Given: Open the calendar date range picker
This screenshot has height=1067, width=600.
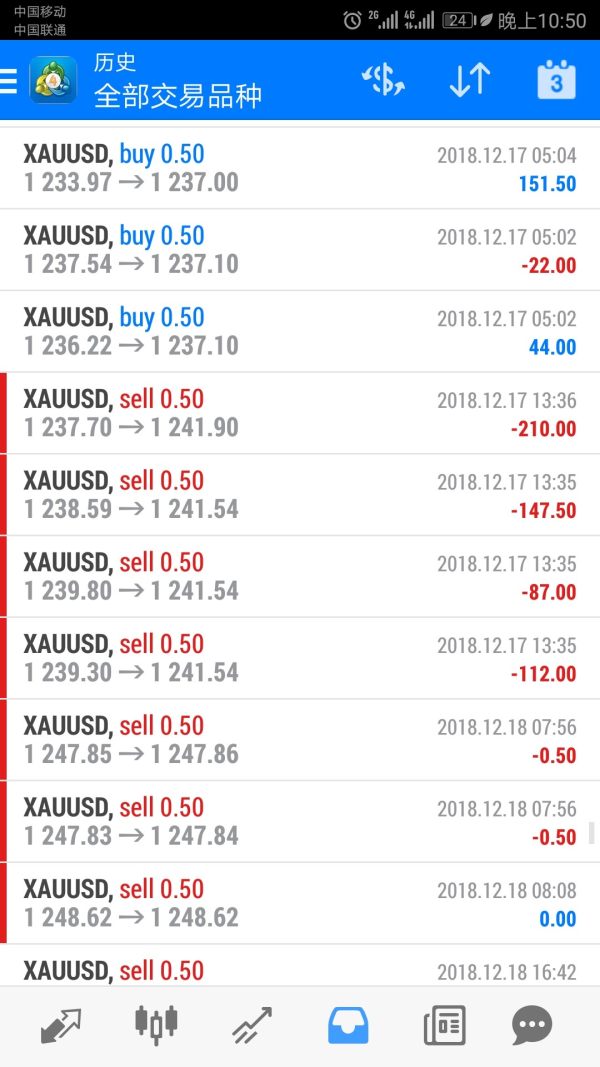Looking at the screenshot, I should (556, 81).
